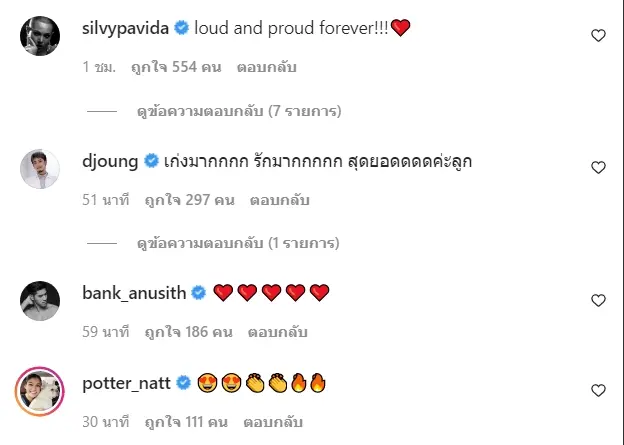Viewport: 624px width, 445px height.
Task: Open the potter_natt username link
Action: click(126, 383)
